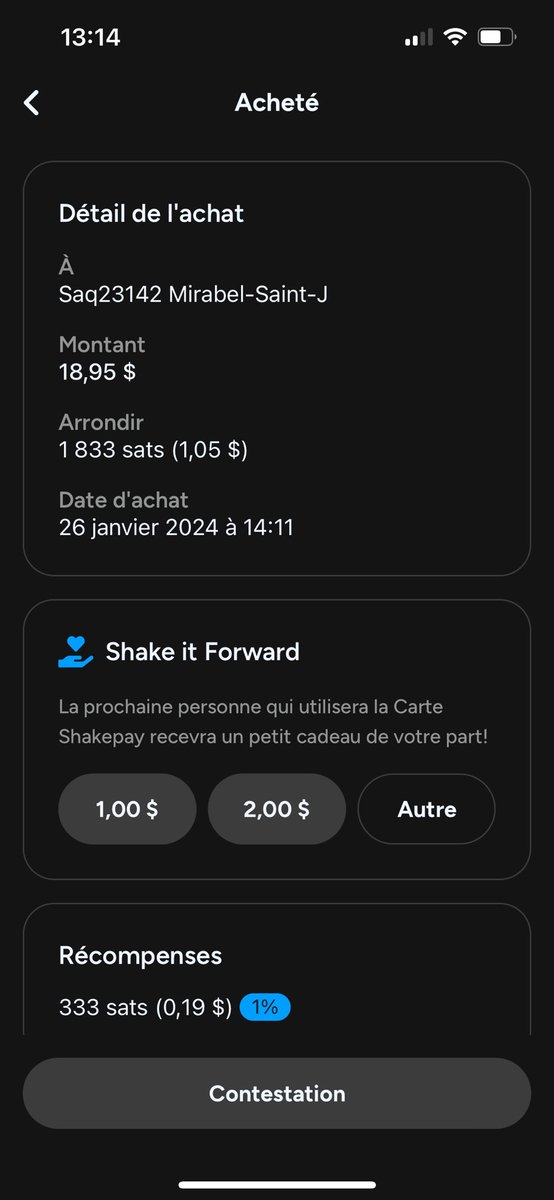Open the Contestation button
The width and height of the screenshot is (554, 1200).
pos(277,1093)
